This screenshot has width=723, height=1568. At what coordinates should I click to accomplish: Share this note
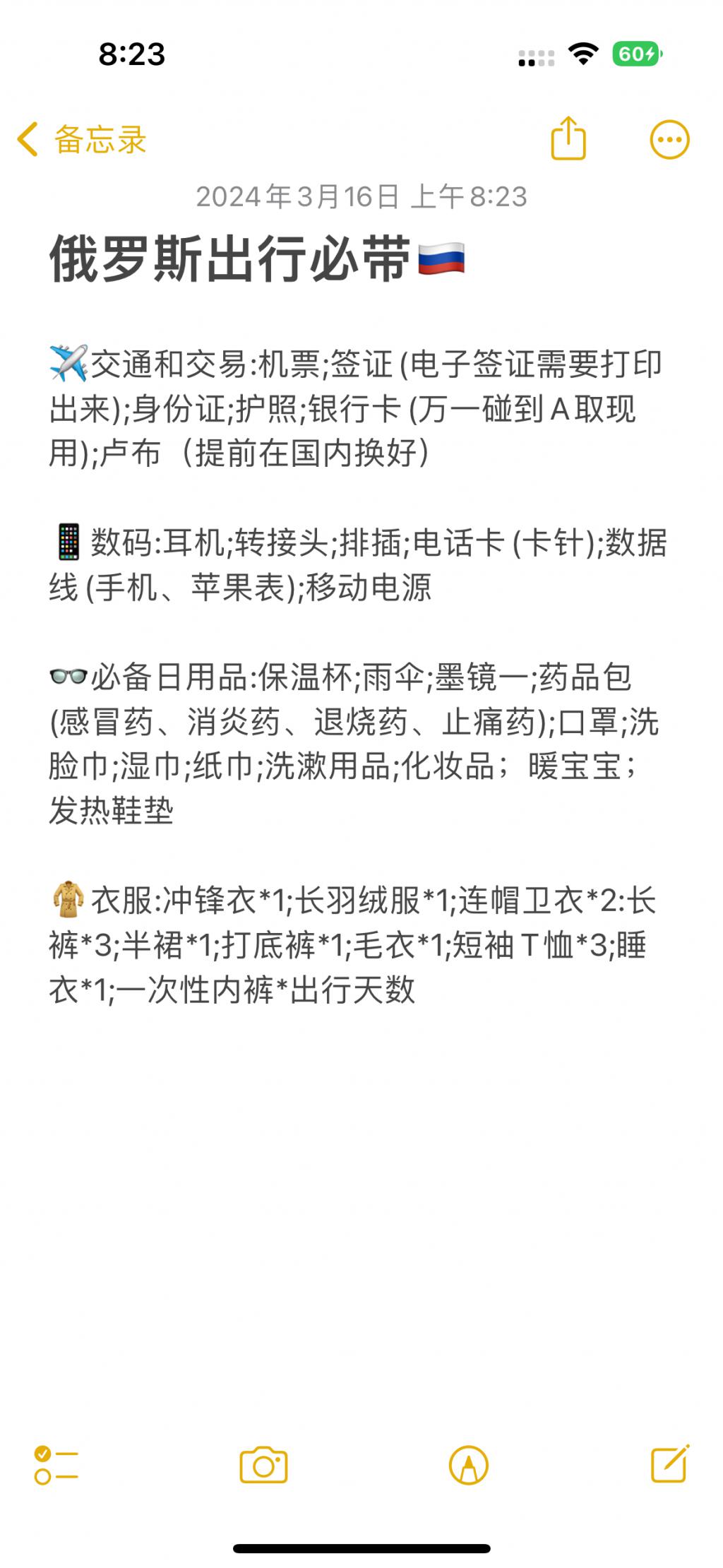point(568,139)
